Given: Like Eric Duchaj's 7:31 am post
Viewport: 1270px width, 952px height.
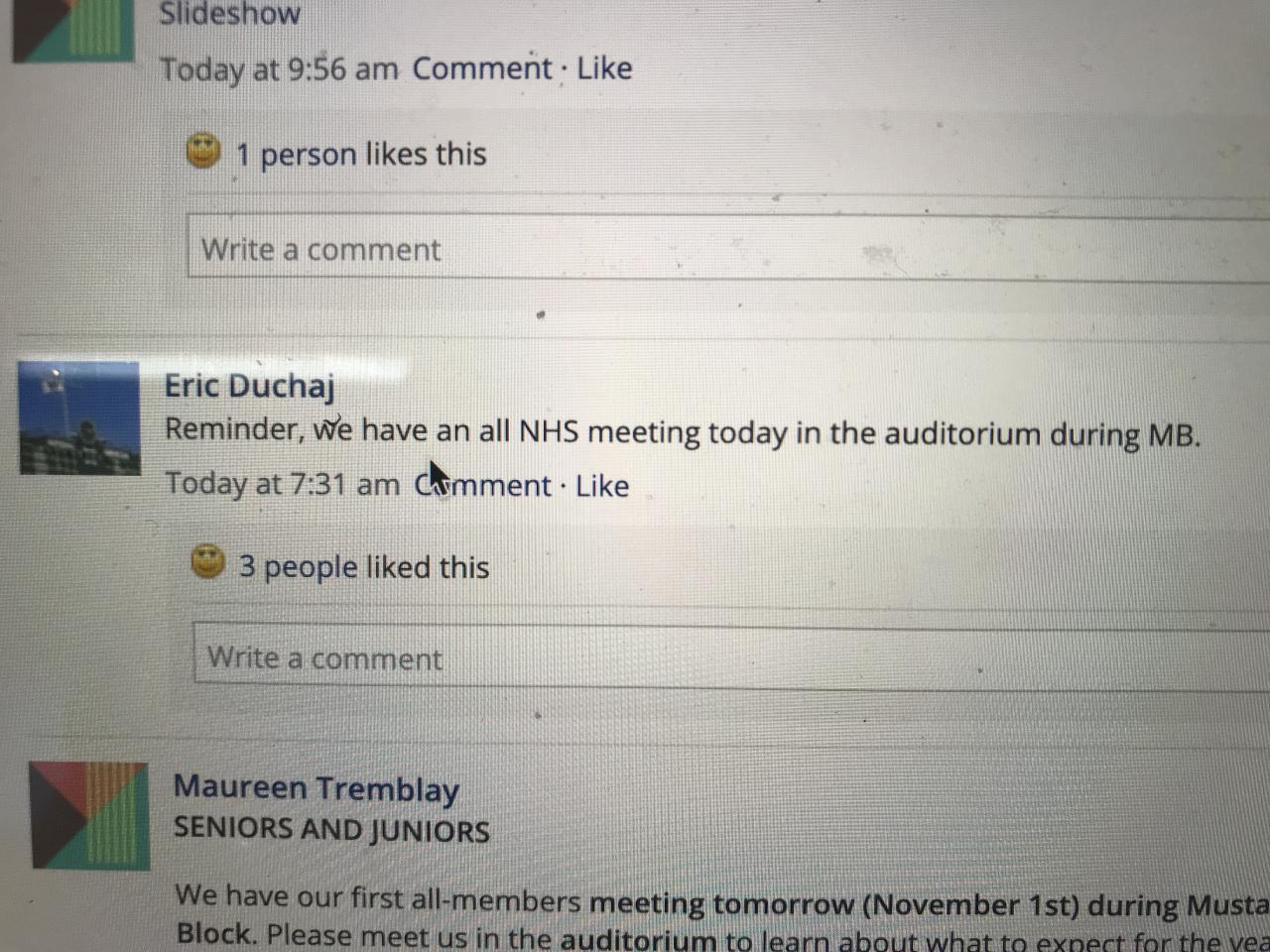Looking at the screenshot, I should point(602,486).
